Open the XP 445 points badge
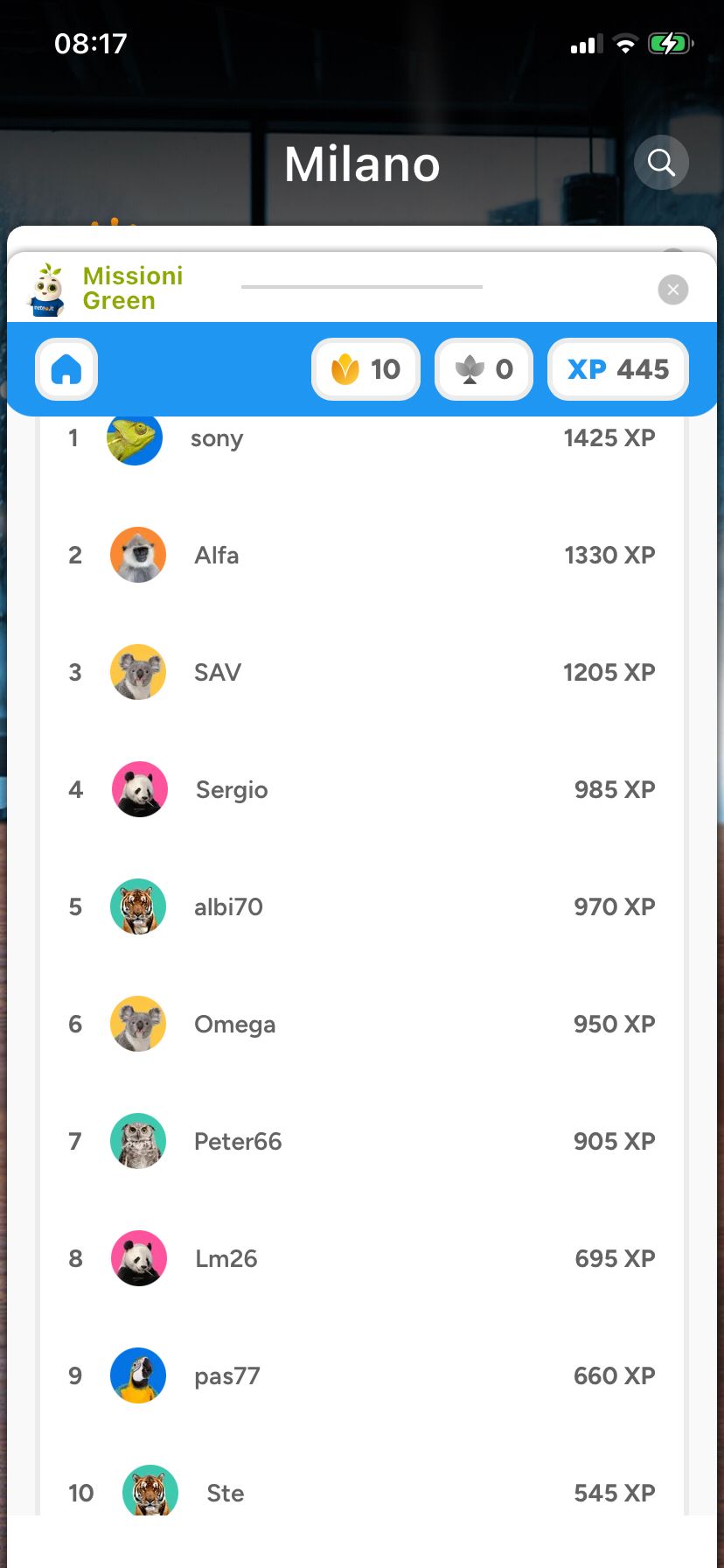Screen dimensions: 724x1568 (618, 369)
